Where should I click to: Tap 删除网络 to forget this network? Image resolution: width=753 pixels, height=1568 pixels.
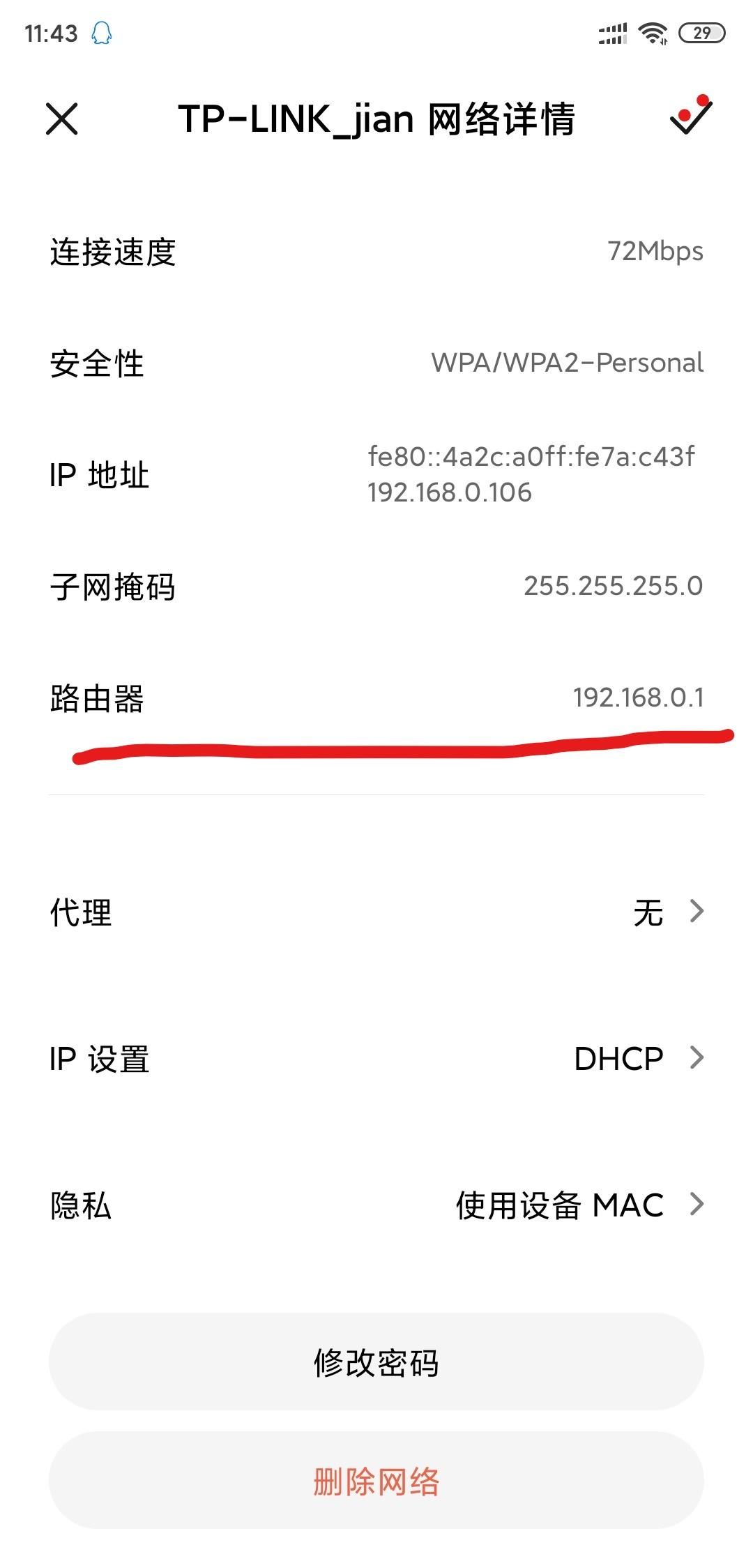point(376,1480)
